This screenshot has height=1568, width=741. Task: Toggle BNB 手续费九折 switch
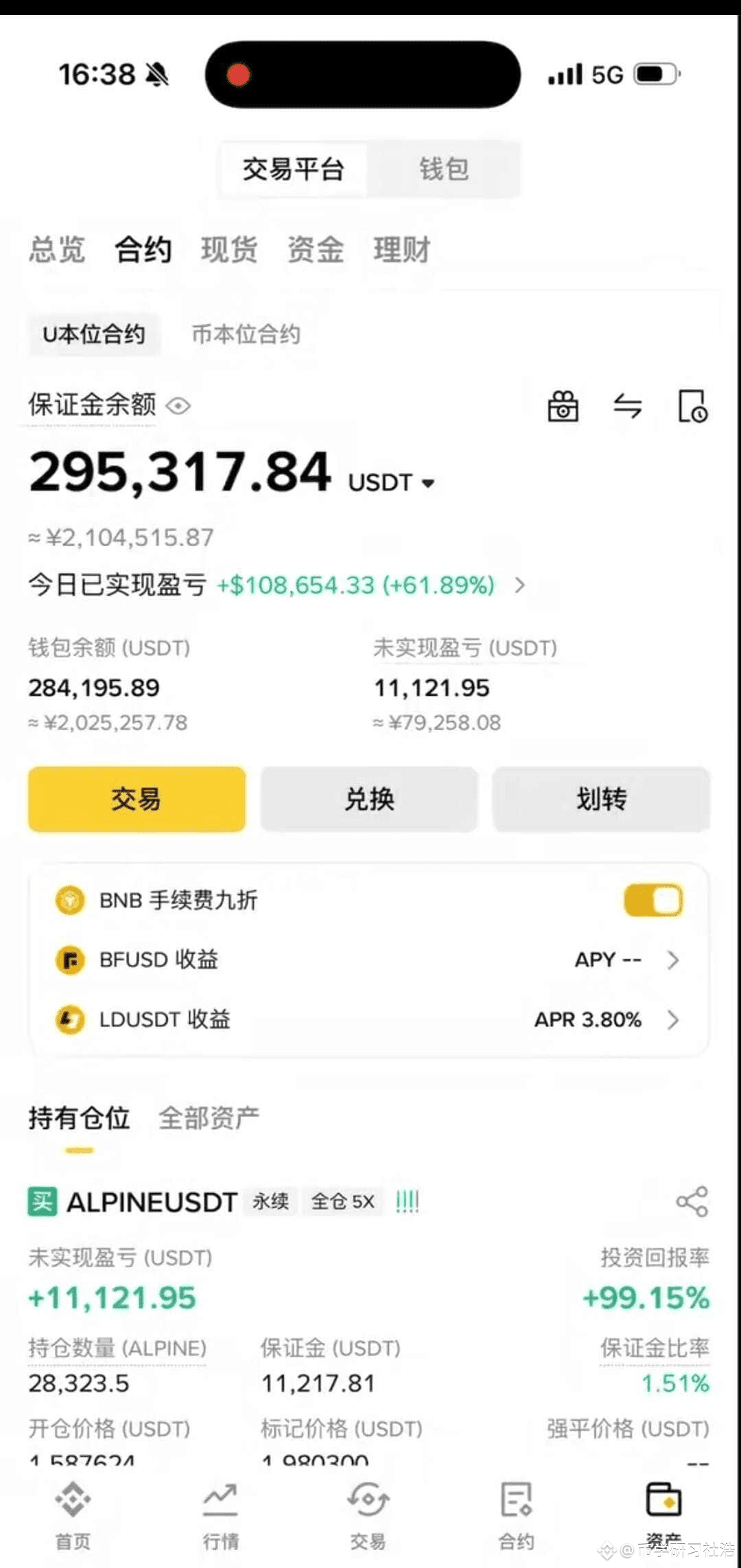(652, 900)
